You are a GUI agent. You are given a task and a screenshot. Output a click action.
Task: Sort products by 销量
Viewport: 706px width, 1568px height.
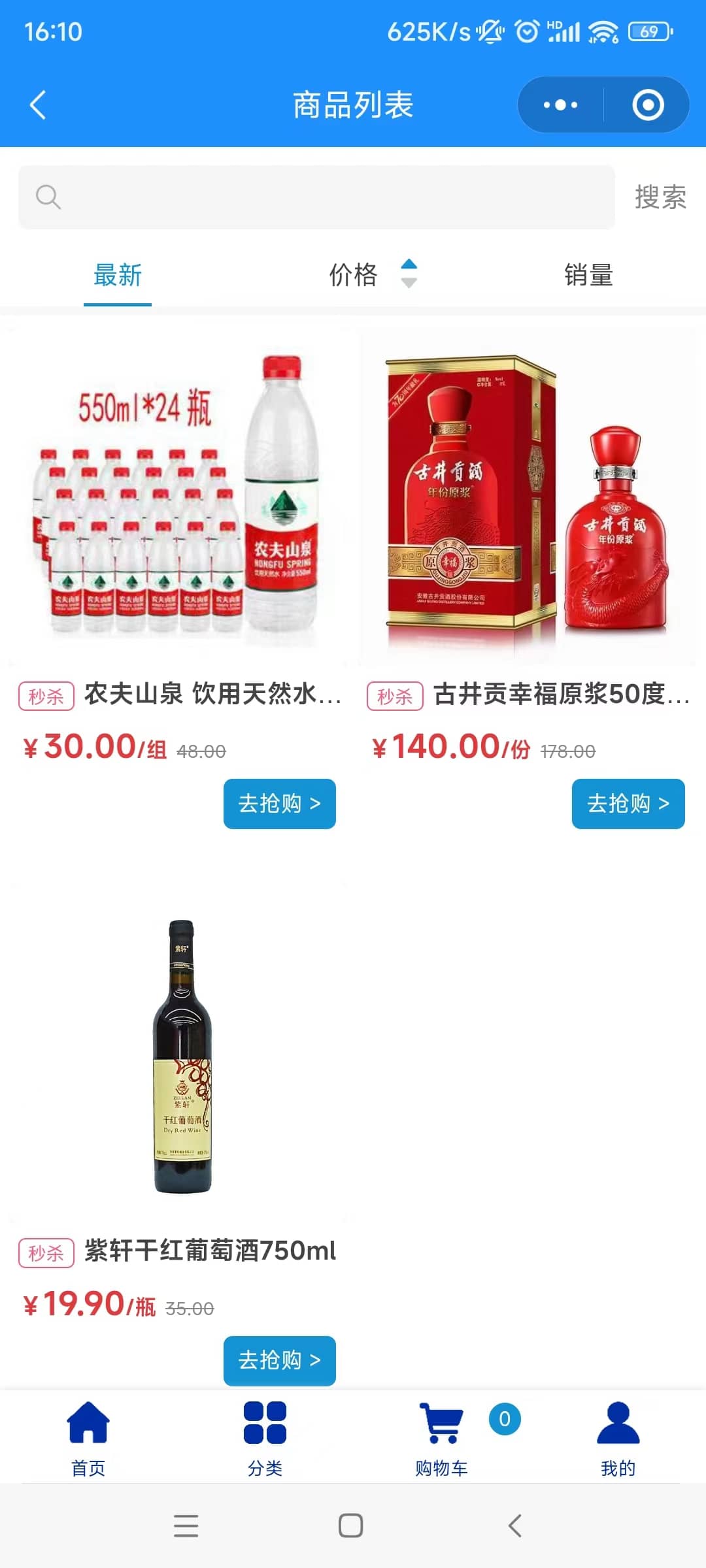[588, 275]
